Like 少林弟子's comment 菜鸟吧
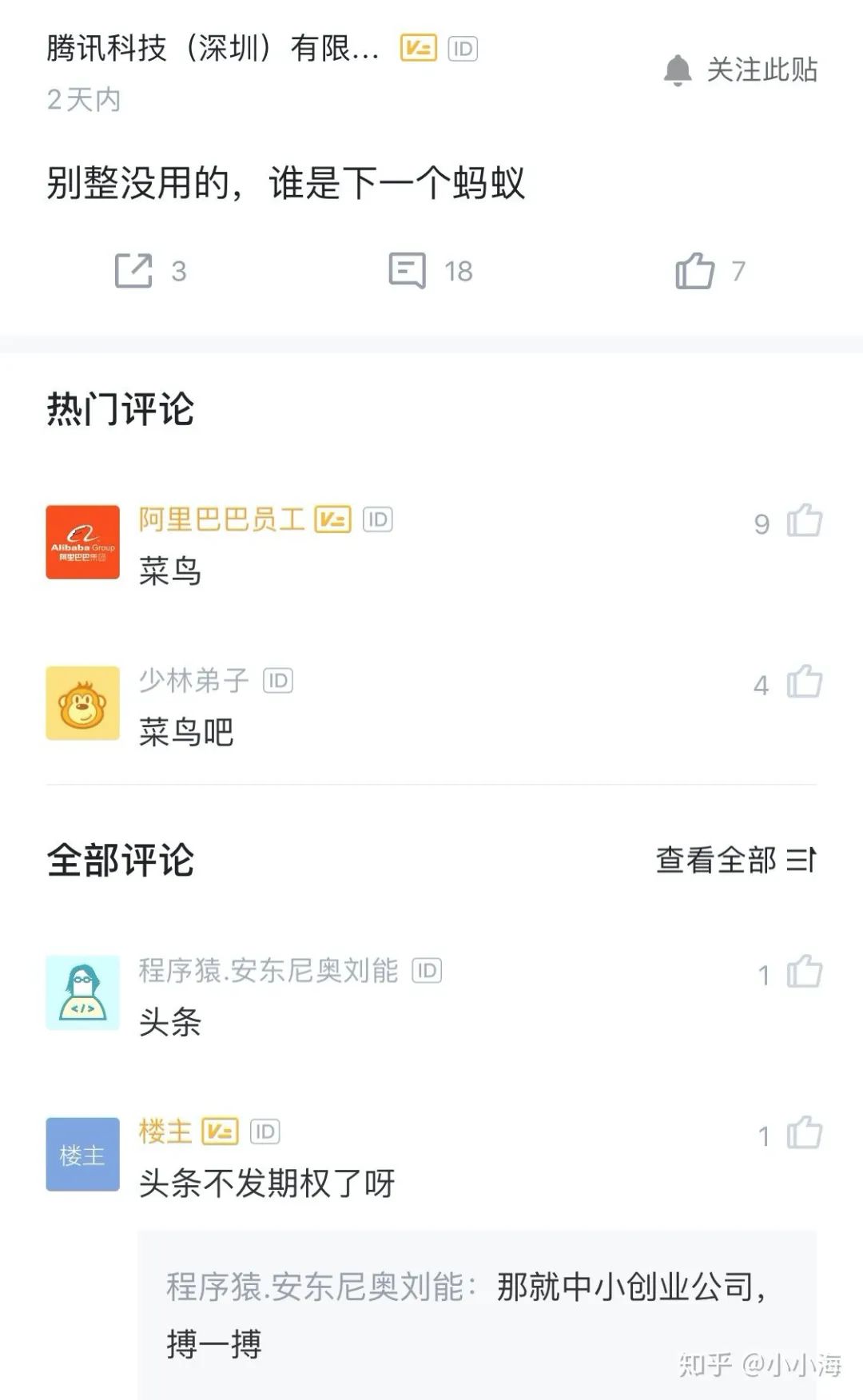Viewport: 863px width, 1400px height. [804, 682]
